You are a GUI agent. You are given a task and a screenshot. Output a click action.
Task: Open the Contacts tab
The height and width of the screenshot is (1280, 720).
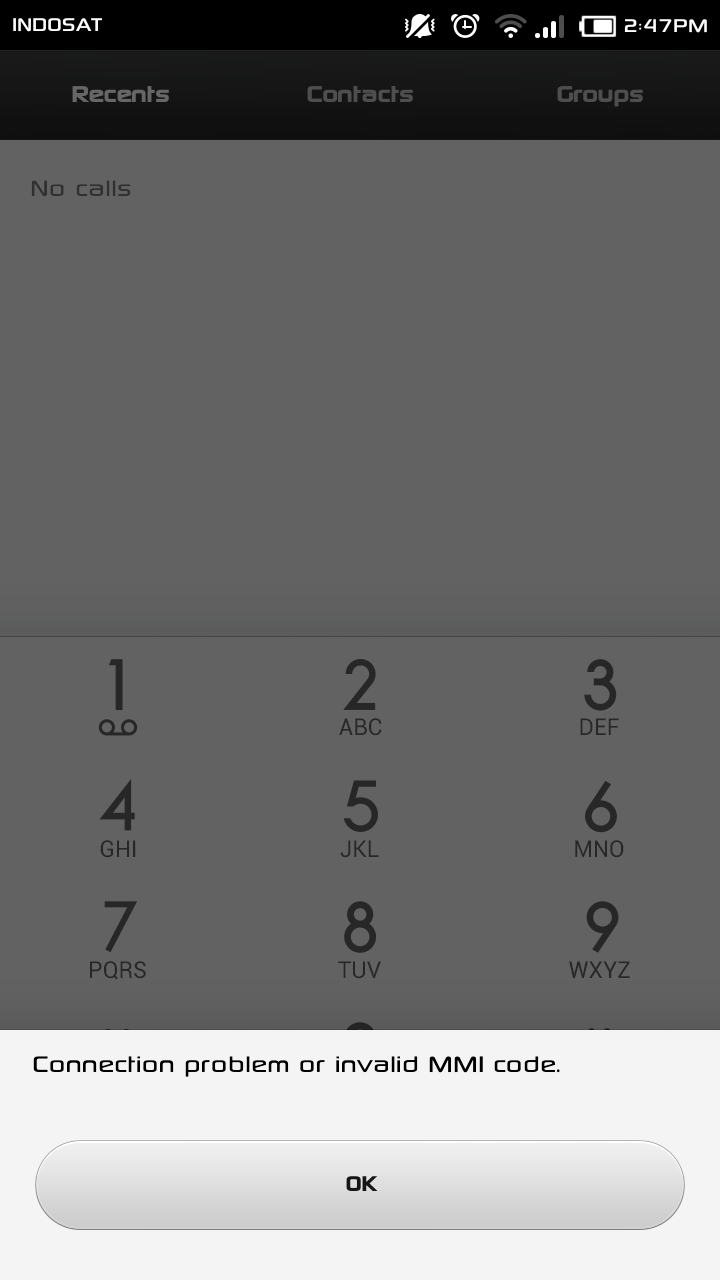[360, 95]
